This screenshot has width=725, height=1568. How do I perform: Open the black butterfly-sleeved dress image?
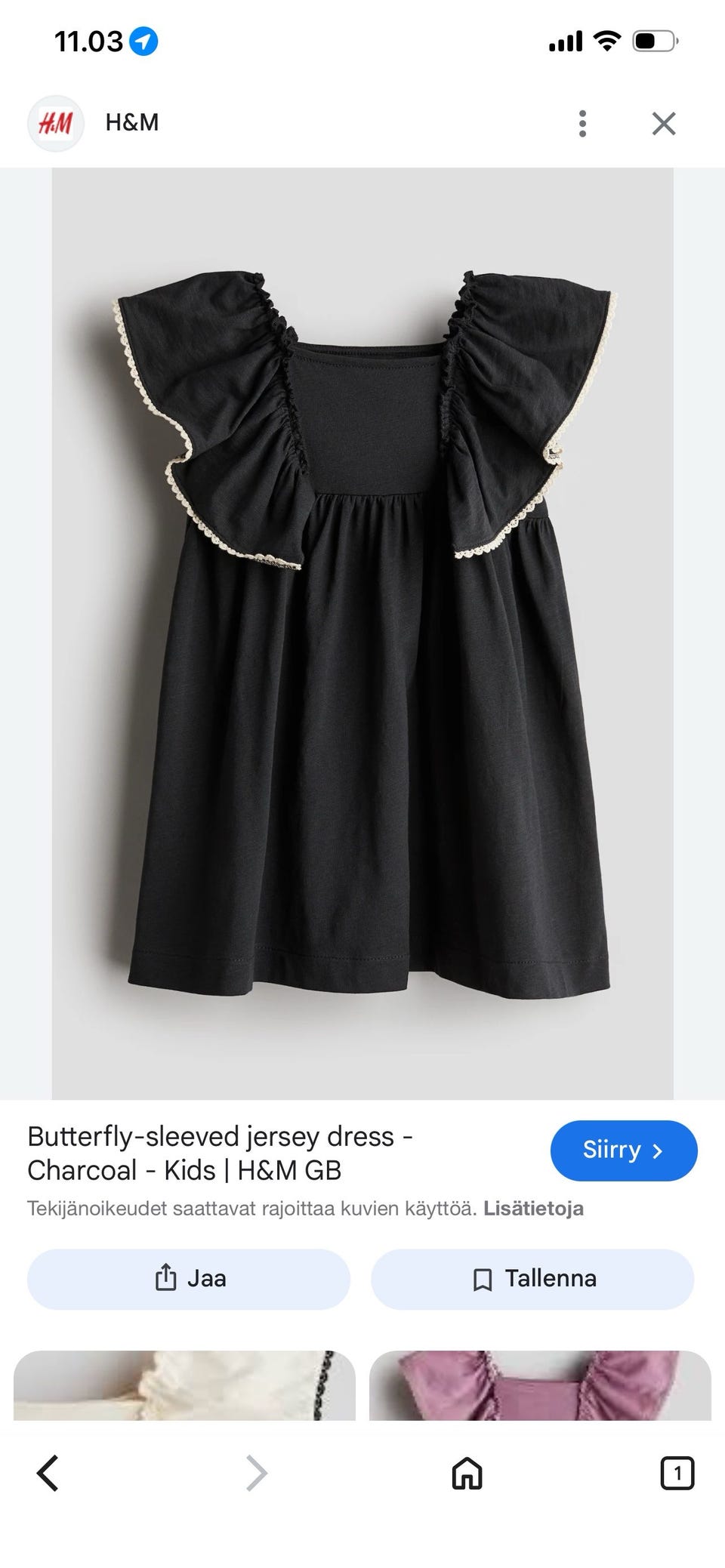click(x=362, y=633)
